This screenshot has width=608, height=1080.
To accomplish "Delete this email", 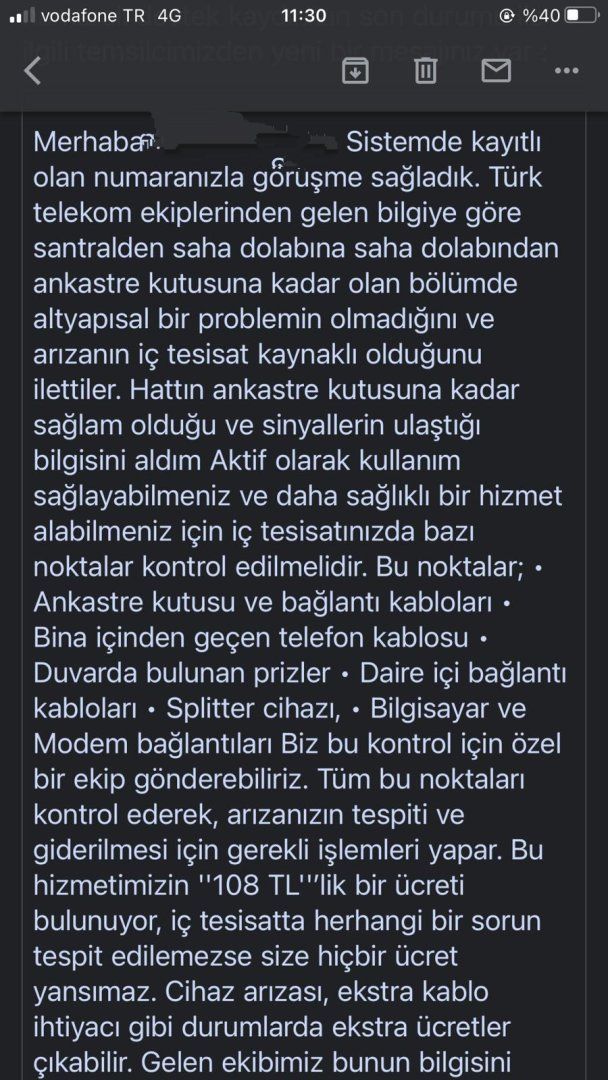I will pos(426,71).
